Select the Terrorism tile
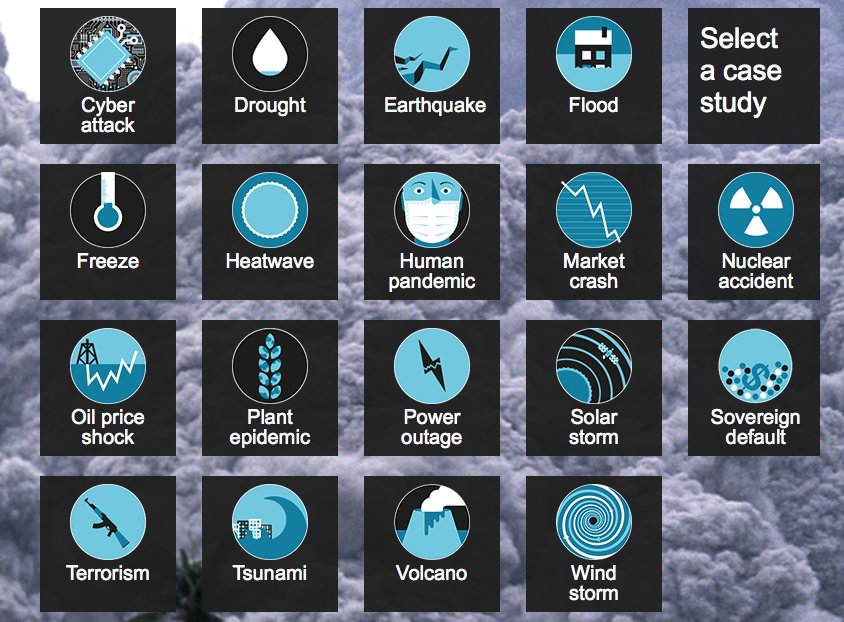 (108, 543)
